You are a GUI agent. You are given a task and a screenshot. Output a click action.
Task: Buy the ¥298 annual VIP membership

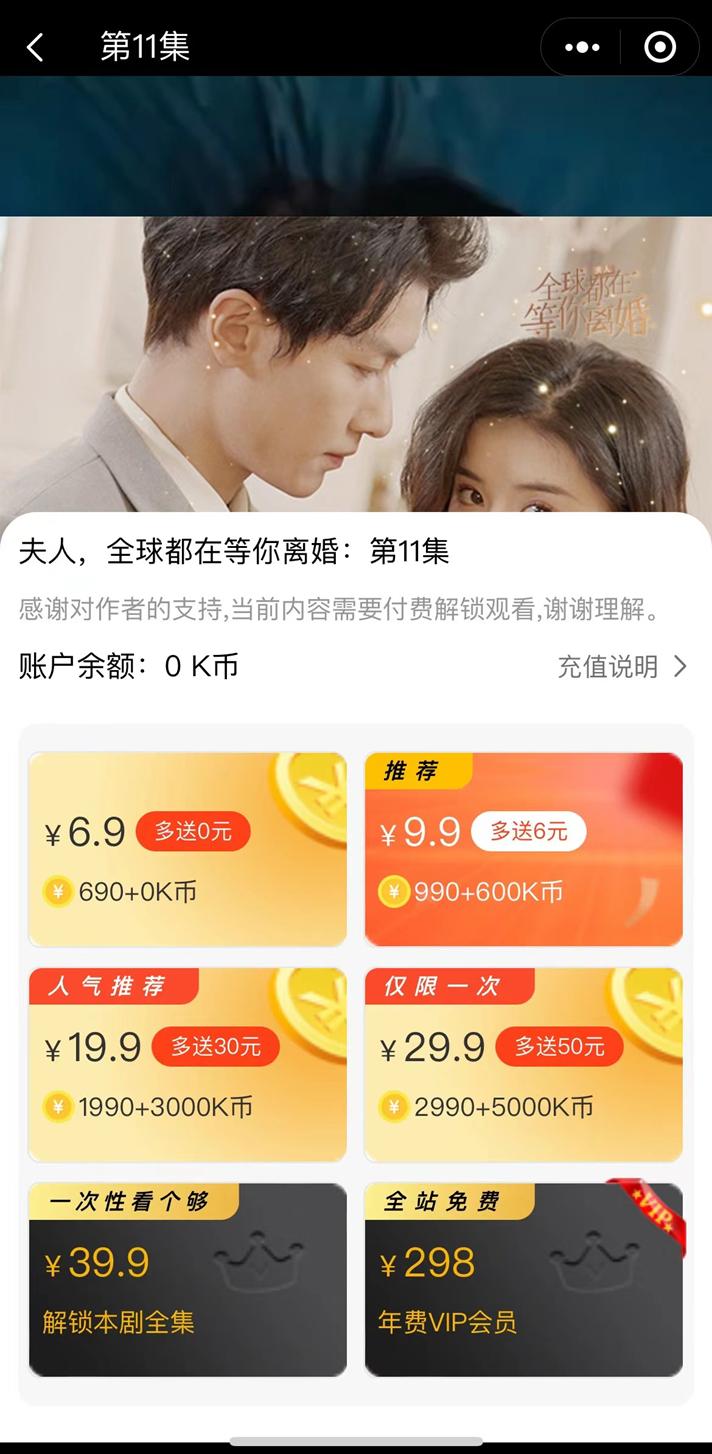pos(523,1280)
